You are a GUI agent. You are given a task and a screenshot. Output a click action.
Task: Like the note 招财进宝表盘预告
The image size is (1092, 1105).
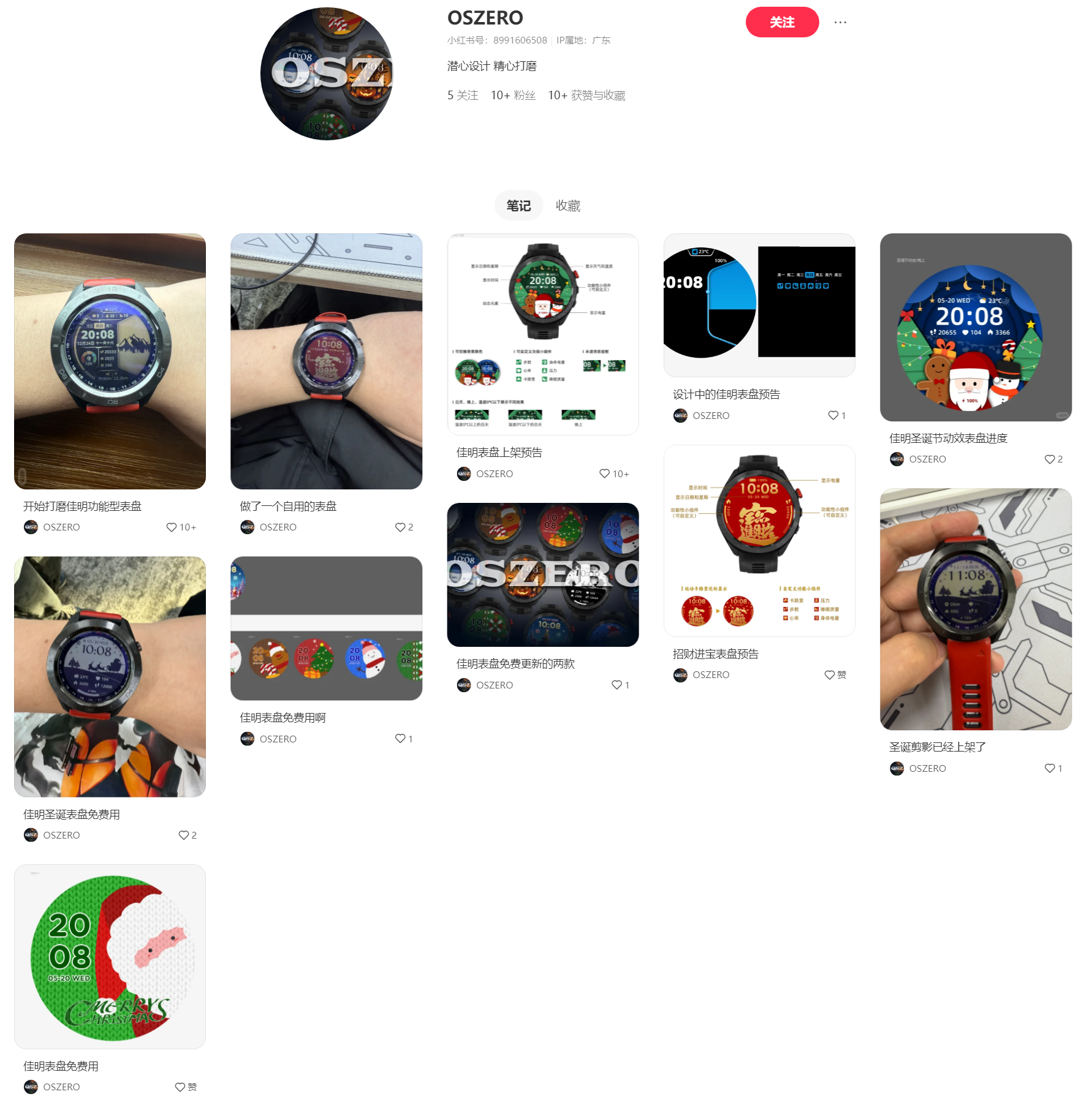click(x=830, y=675)
